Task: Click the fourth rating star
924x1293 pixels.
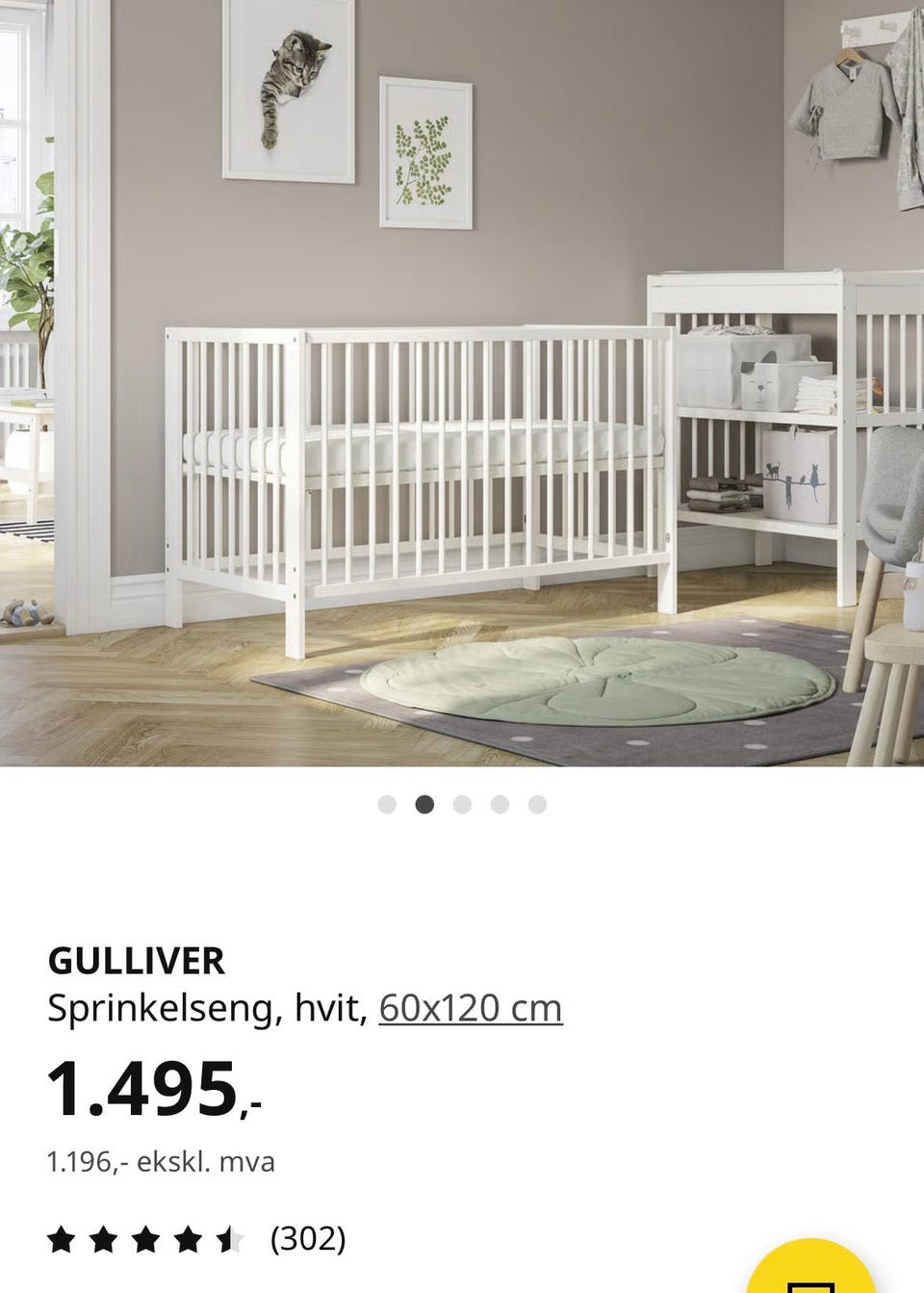Action: (189, 1240)
